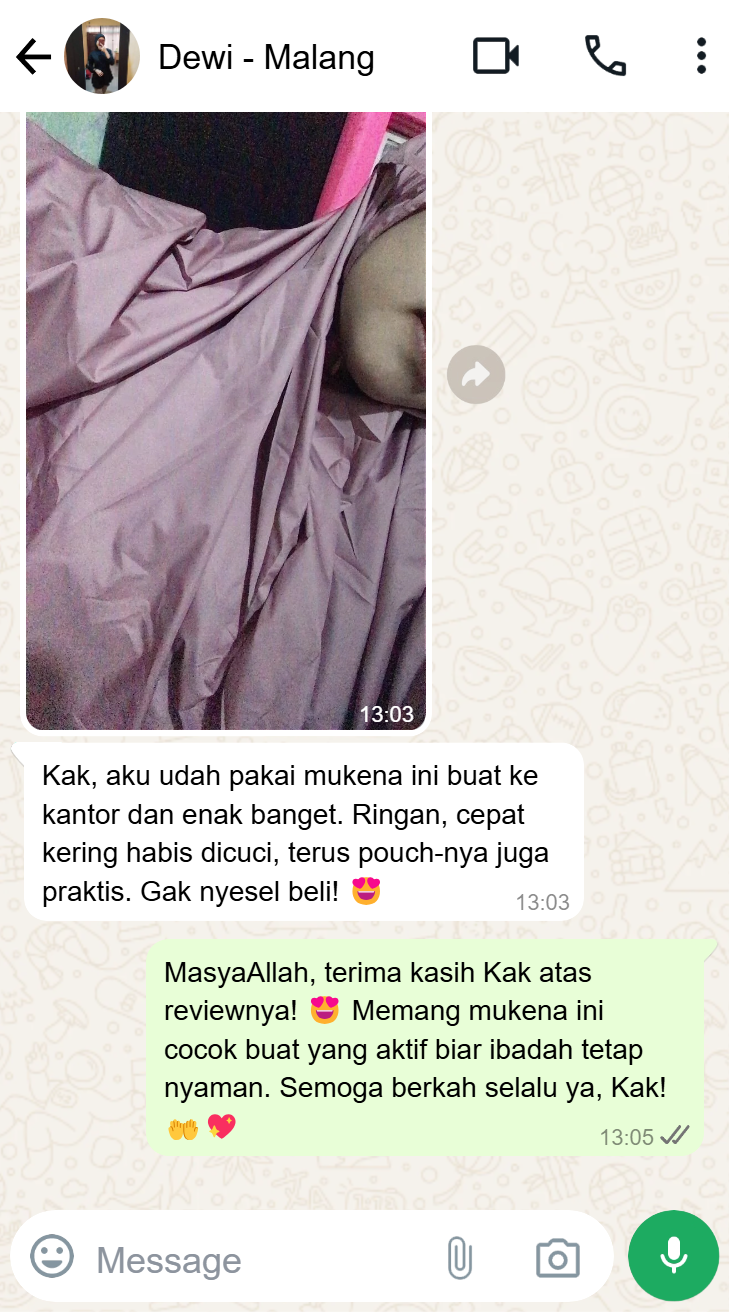Focus the Message text field
Image resolution: width=730 pixels, height=1312 pixels.
click(260, 1259)
